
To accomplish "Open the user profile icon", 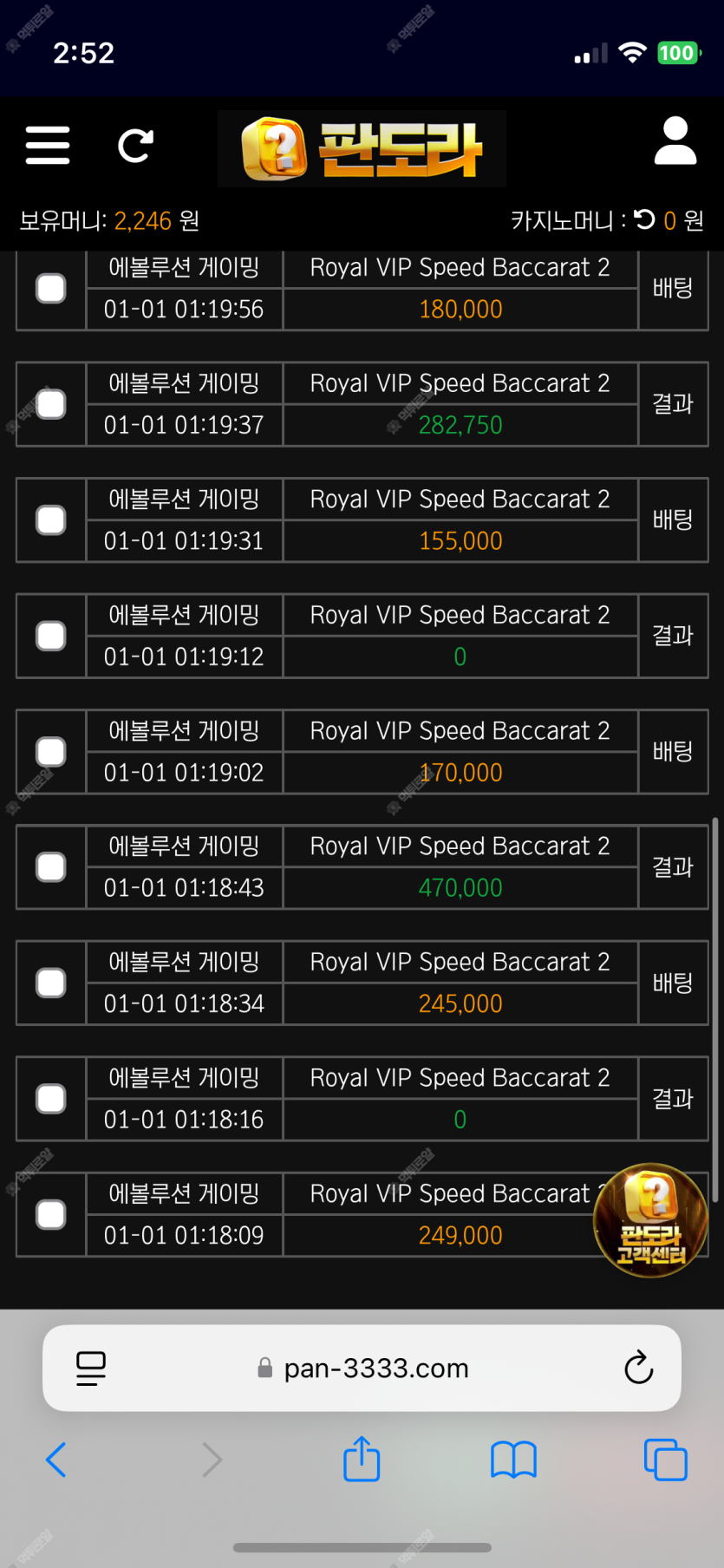I will click(x=675, y=141).
